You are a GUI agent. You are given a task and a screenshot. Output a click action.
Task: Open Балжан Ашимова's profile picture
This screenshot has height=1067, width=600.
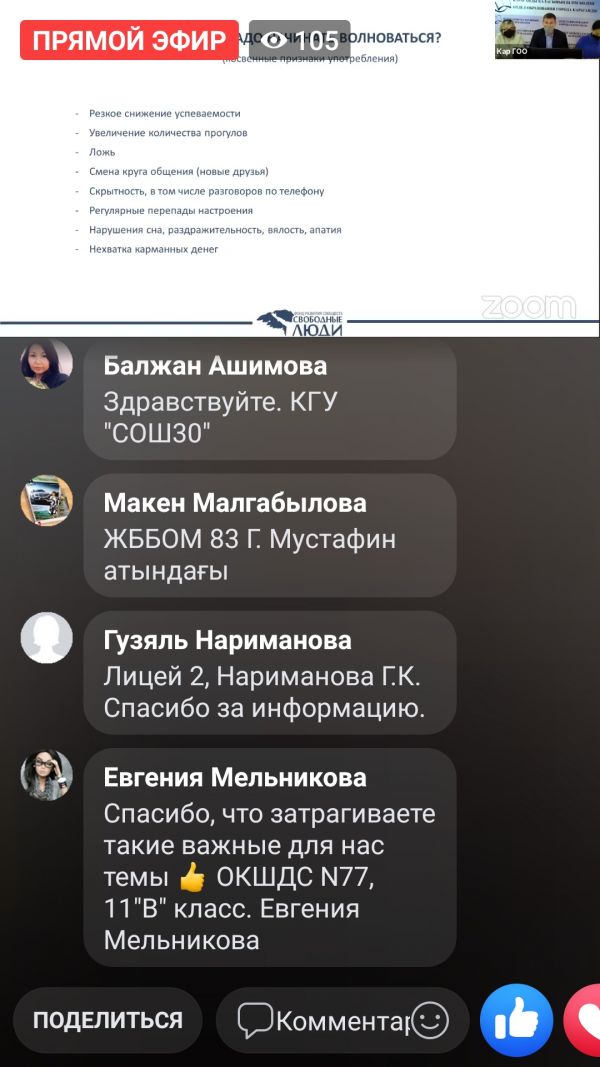[x=47, y=364]
